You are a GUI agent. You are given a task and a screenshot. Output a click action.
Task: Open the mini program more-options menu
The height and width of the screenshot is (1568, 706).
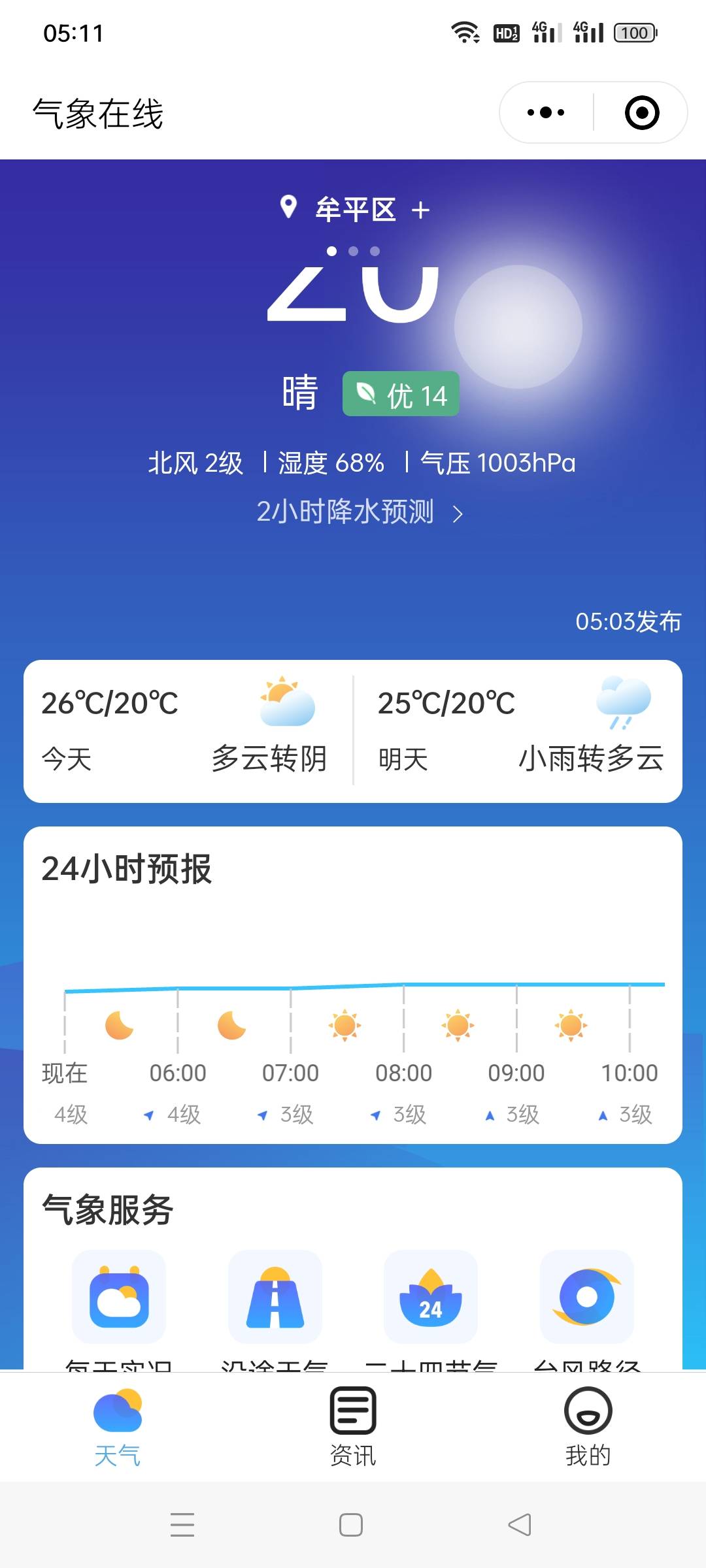(x=546, y=112)
